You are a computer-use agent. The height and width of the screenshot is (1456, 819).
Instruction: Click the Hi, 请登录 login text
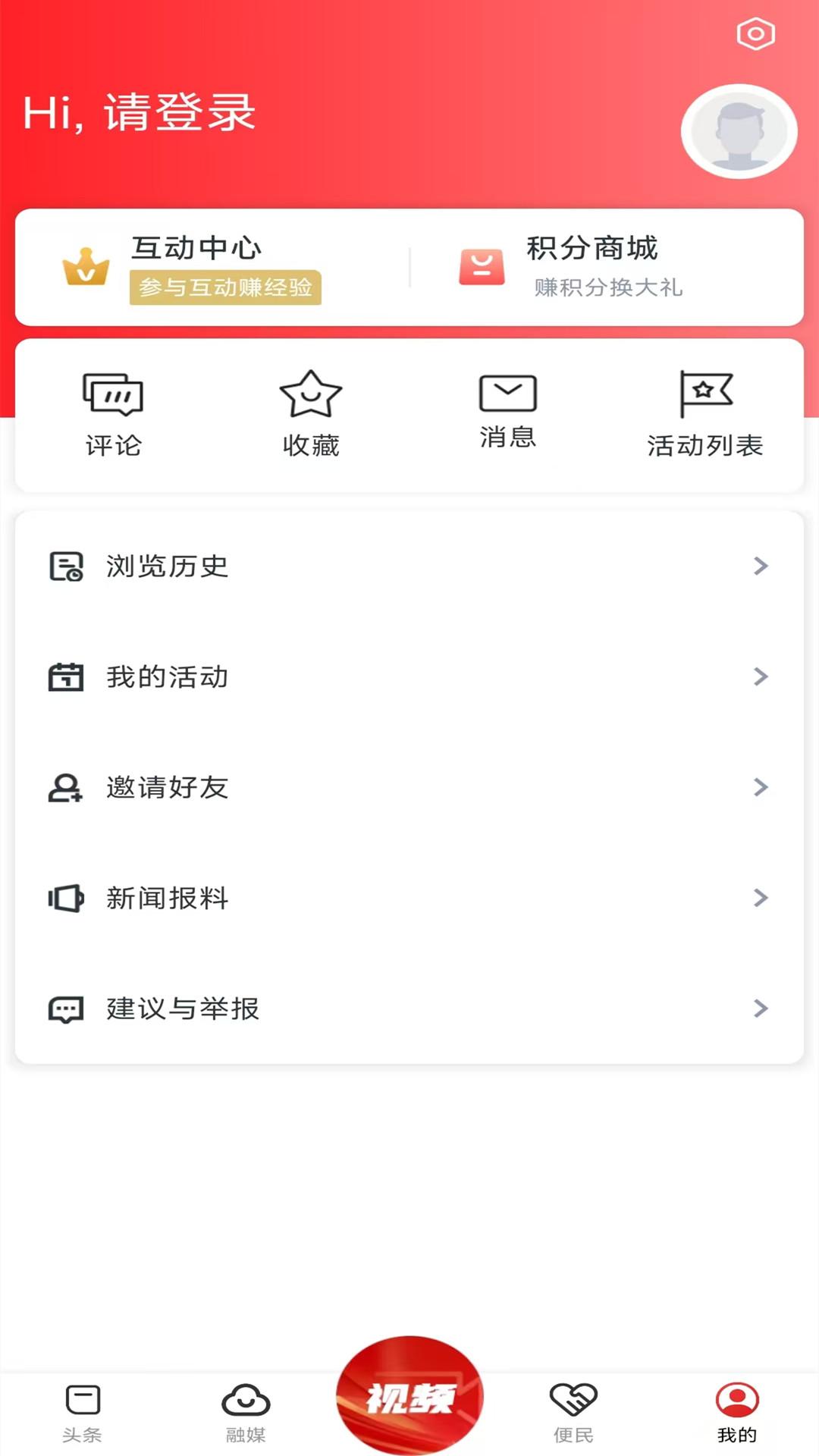tap(140, 112)
